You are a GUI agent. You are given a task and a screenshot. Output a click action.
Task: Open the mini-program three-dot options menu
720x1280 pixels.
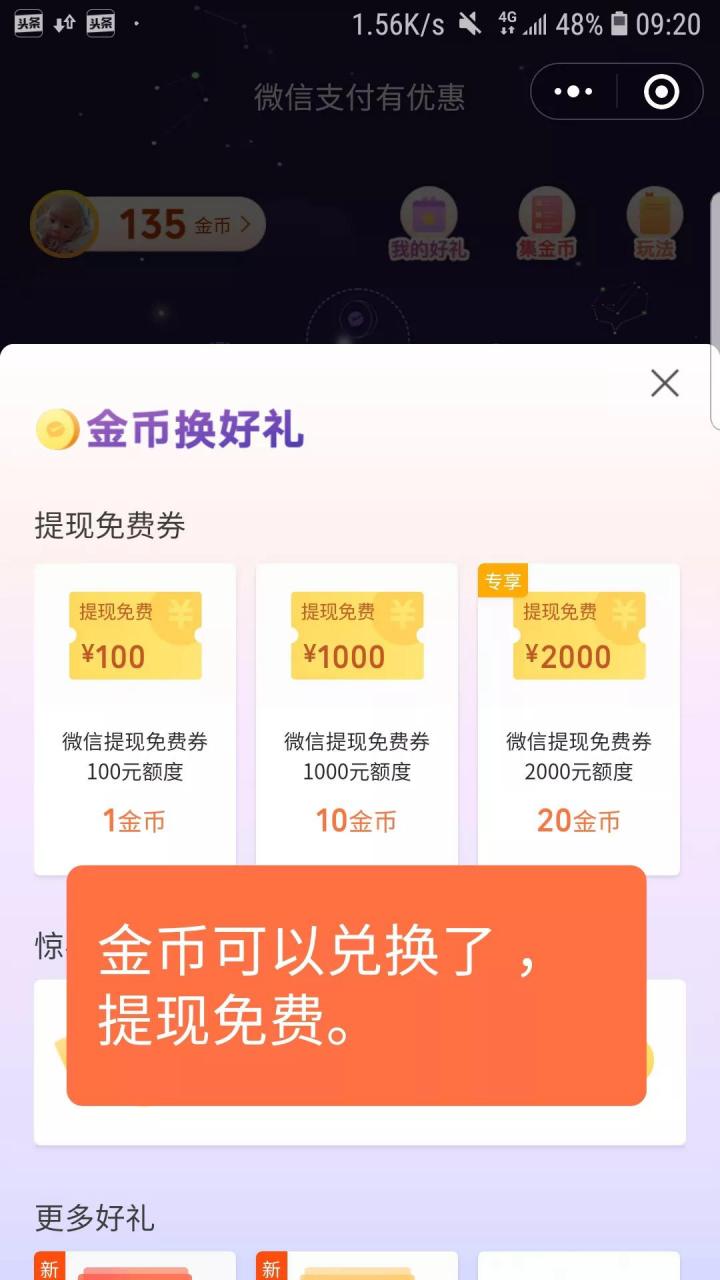click(x=572, y=91)
